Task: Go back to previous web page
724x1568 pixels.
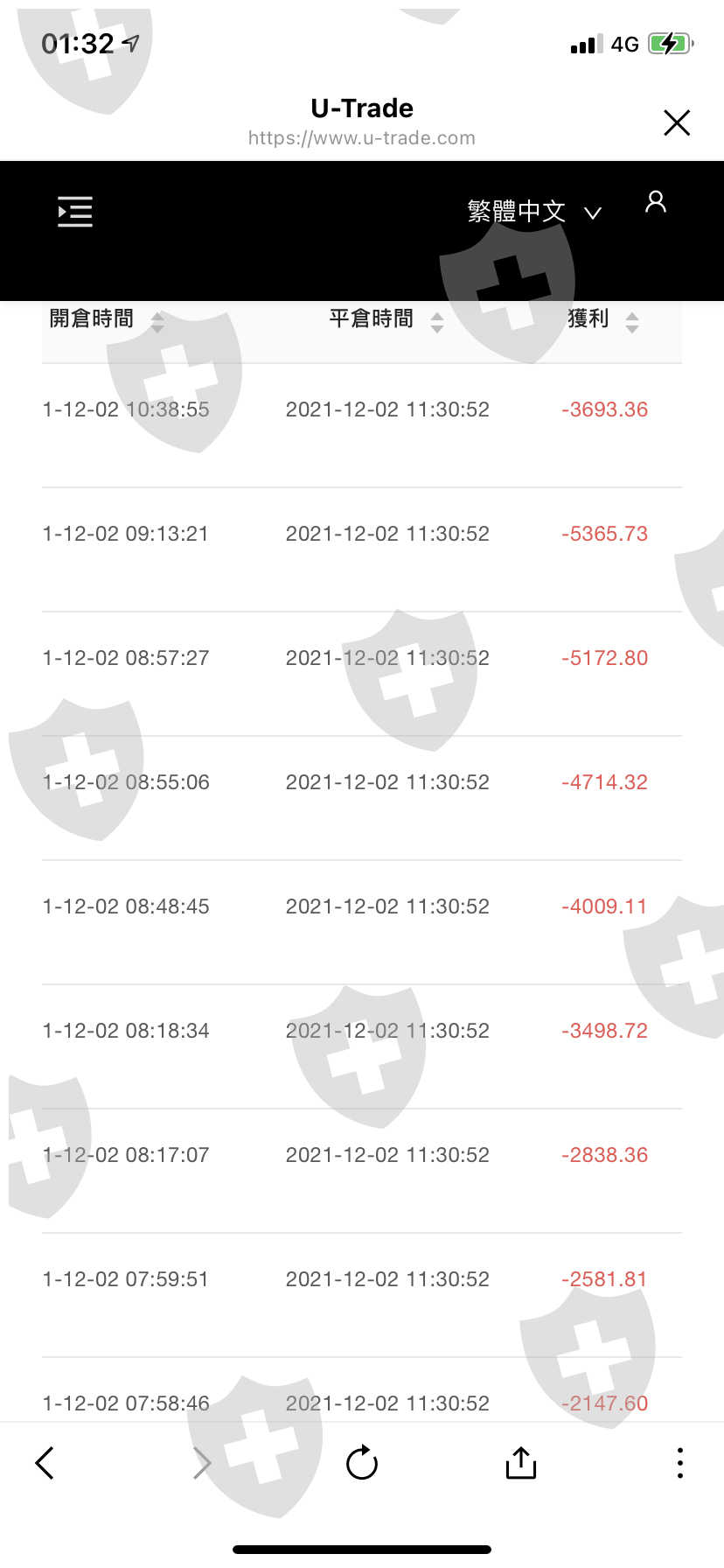Action: coord(45,1463)
